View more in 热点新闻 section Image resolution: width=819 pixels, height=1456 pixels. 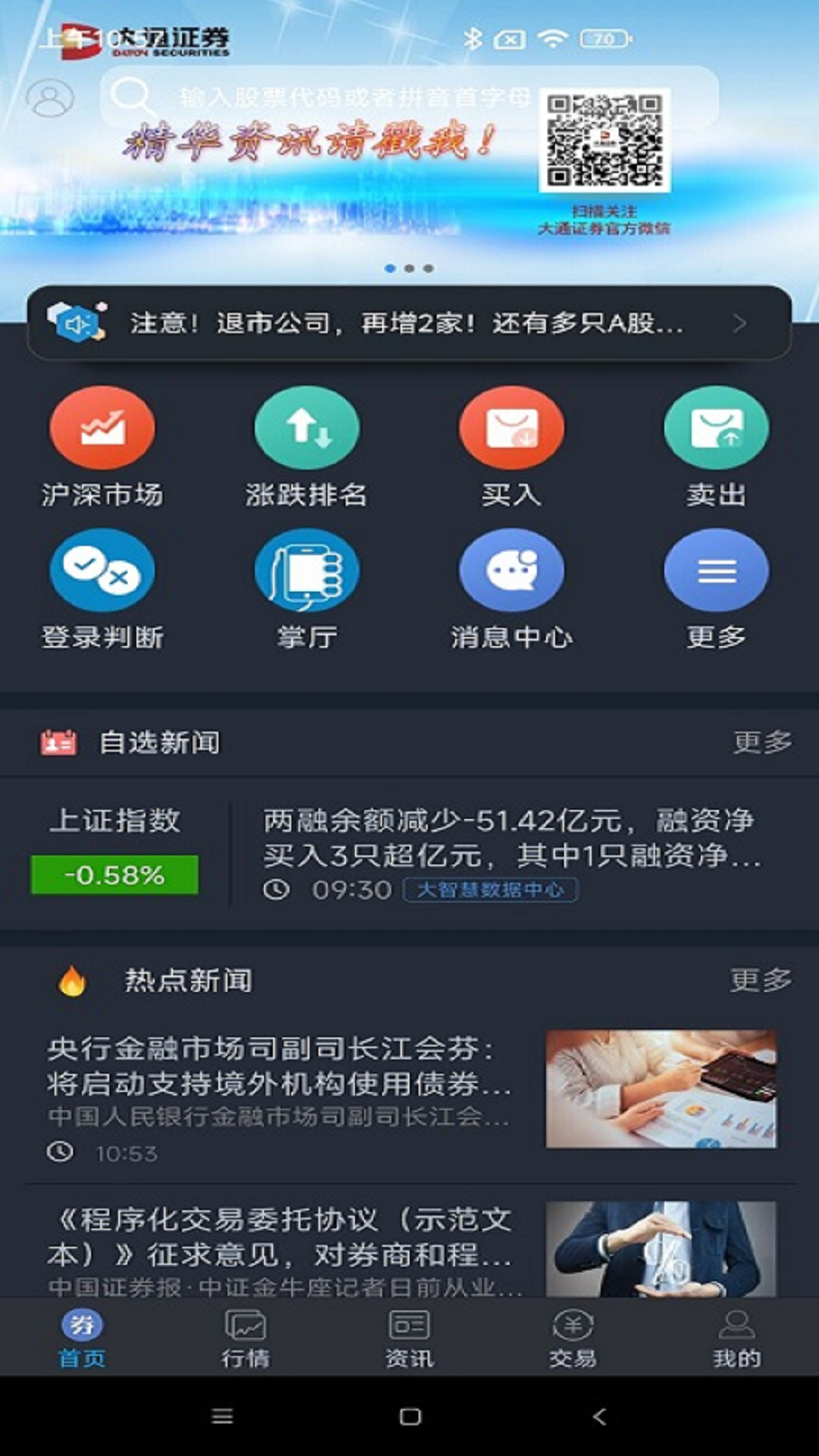(x=761, y=981)
